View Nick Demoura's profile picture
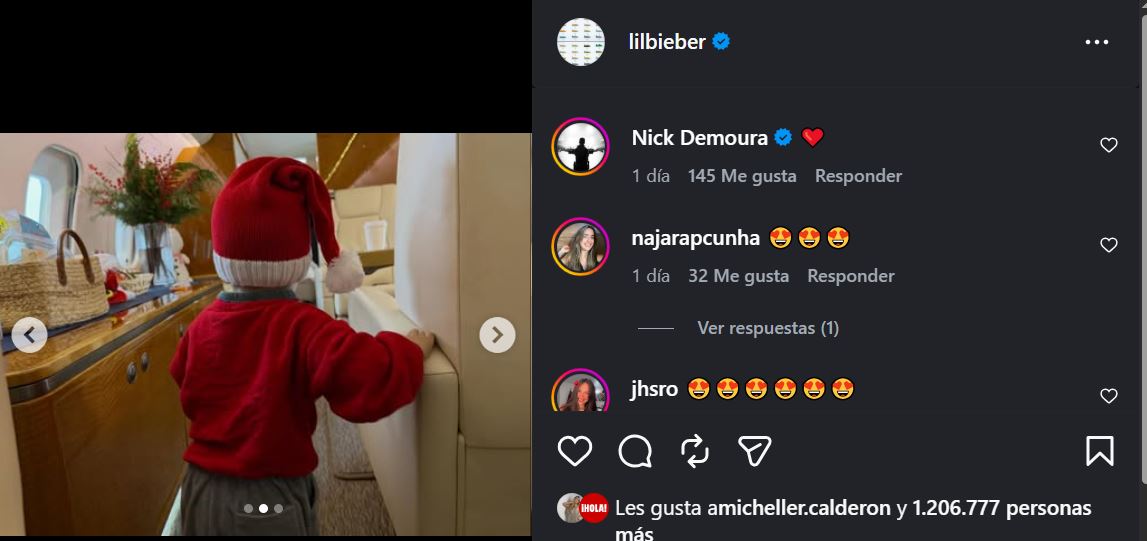 (581, 146)
